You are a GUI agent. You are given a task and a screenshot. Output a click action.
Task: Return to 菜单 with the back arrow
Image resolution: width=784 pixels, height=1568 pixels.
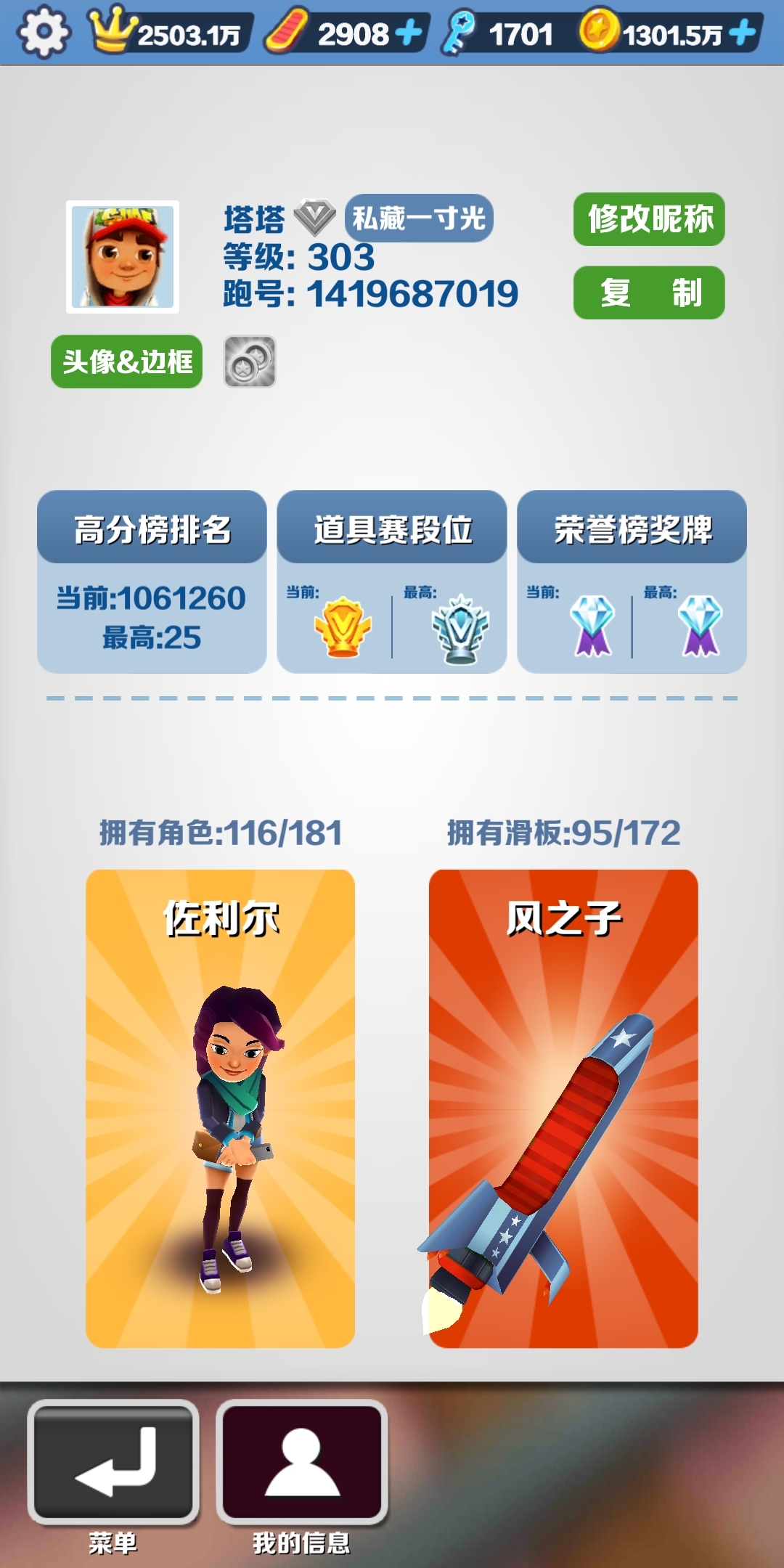(113, 1462)
